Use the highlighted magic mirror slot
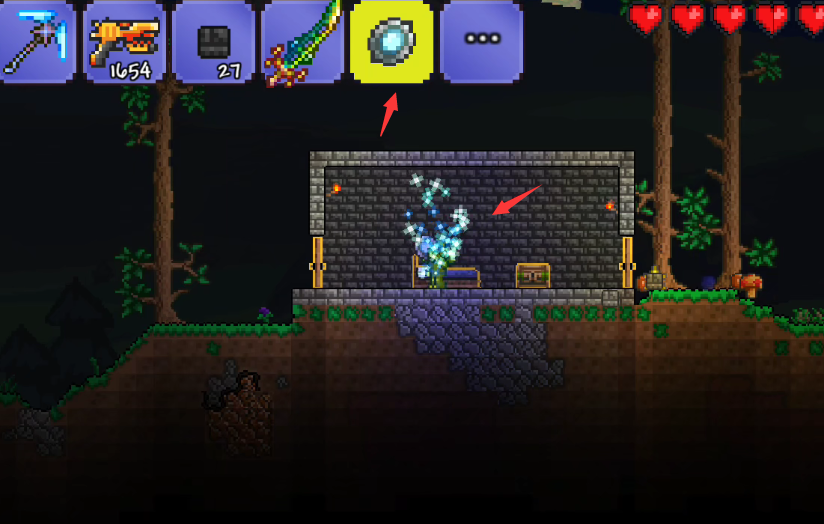 [x=391, y=41]
